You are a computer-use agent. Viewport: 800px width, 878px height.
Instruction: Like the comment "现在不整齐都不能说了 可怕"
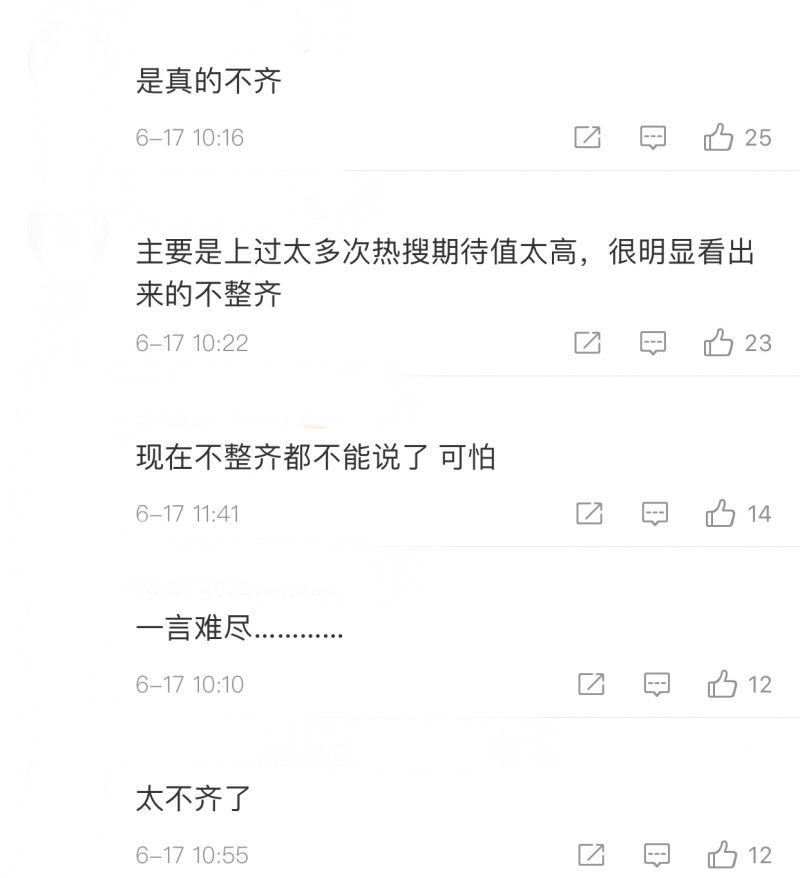click(x=720, y=514)
